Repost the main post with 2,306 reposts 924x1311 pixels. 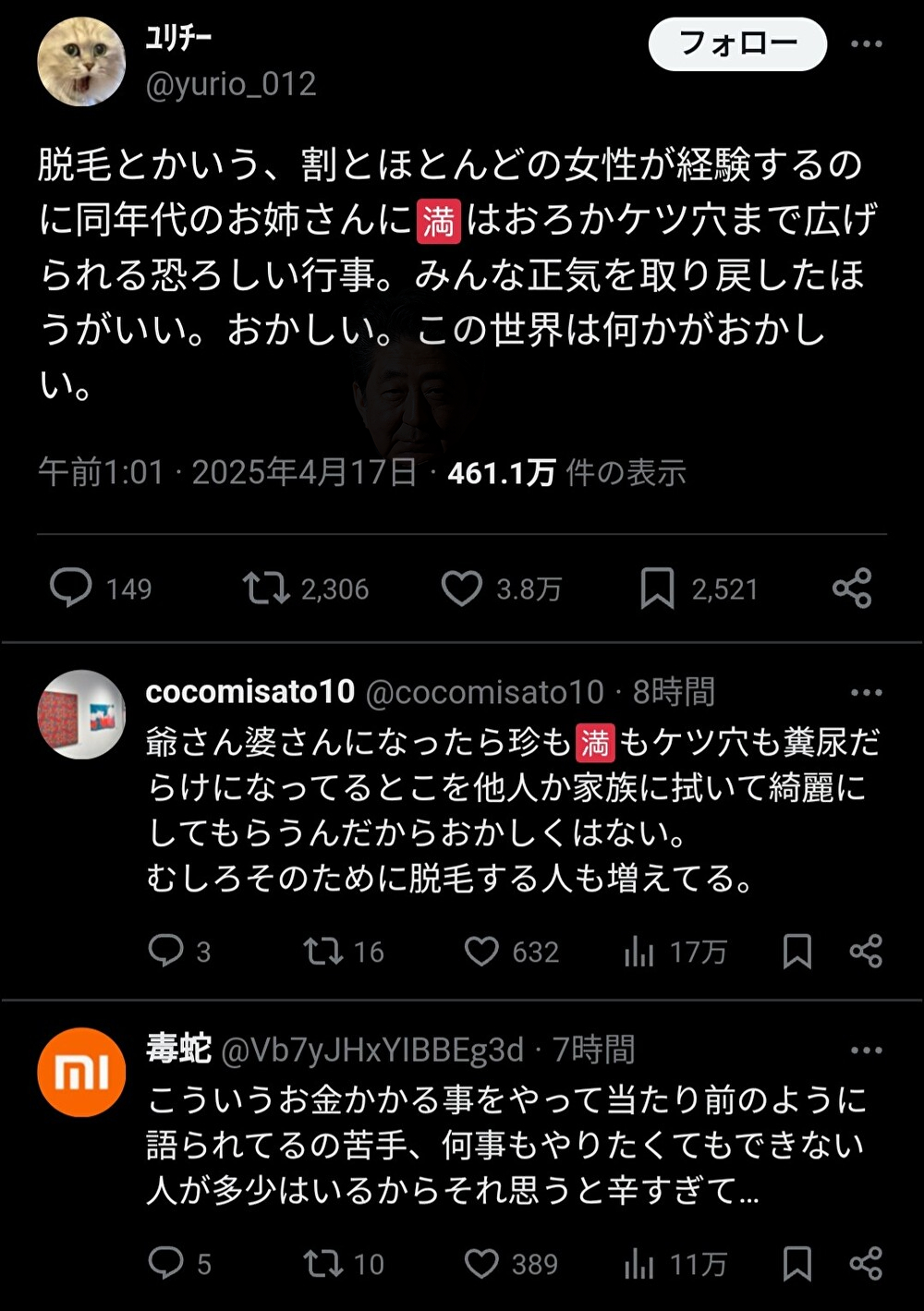pyautogui.click(x=266, y=589)
